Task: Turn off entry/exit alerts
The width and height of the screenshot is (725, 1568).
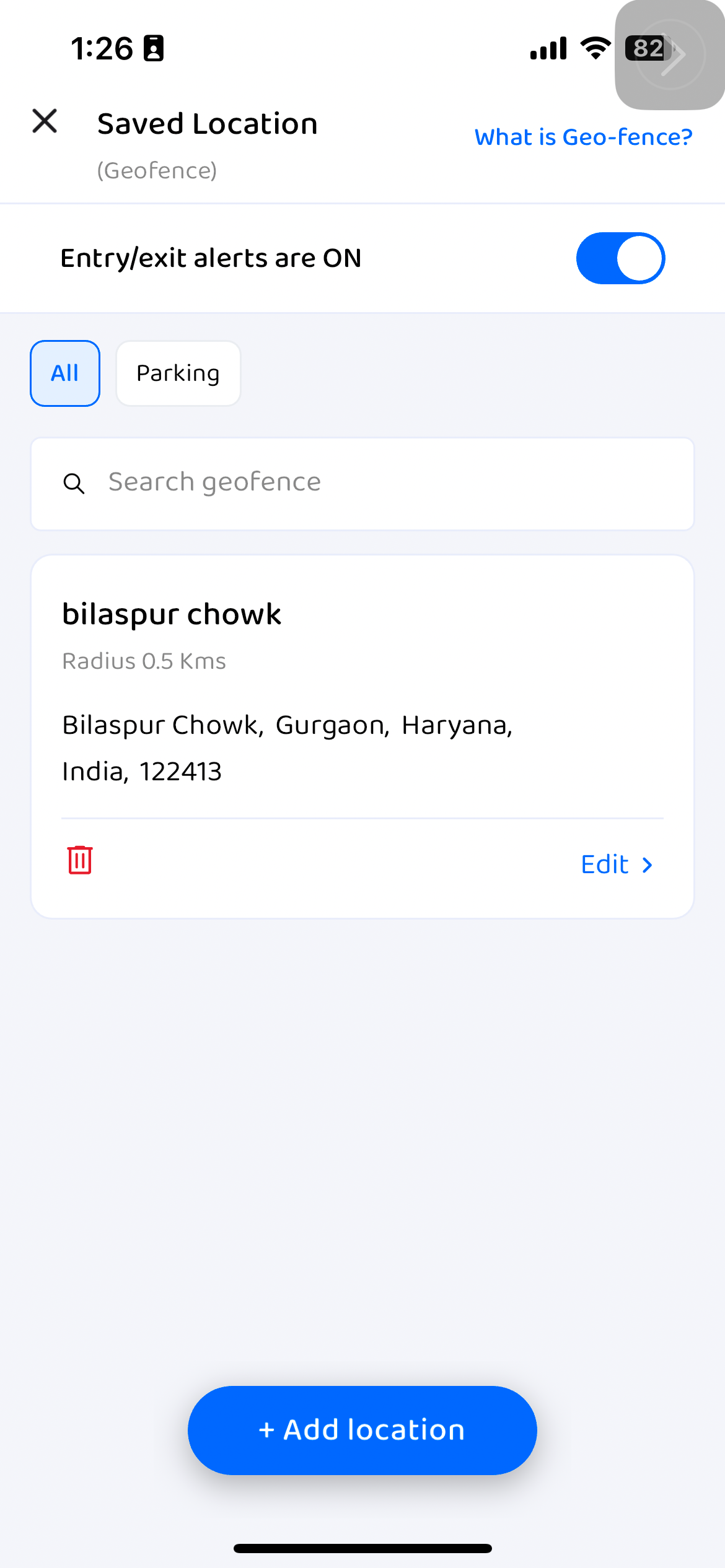Action: (620, 258)
